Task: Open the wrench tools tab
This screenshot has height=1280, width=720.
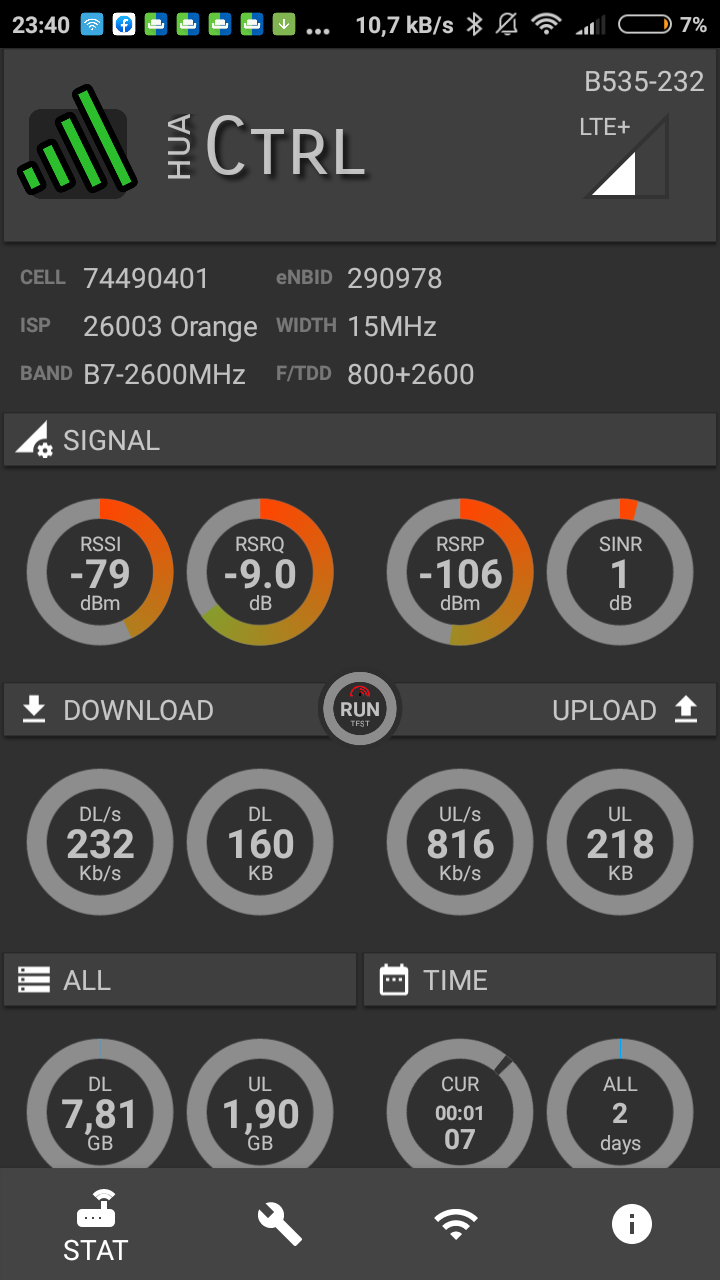Action: (279, 1224)
